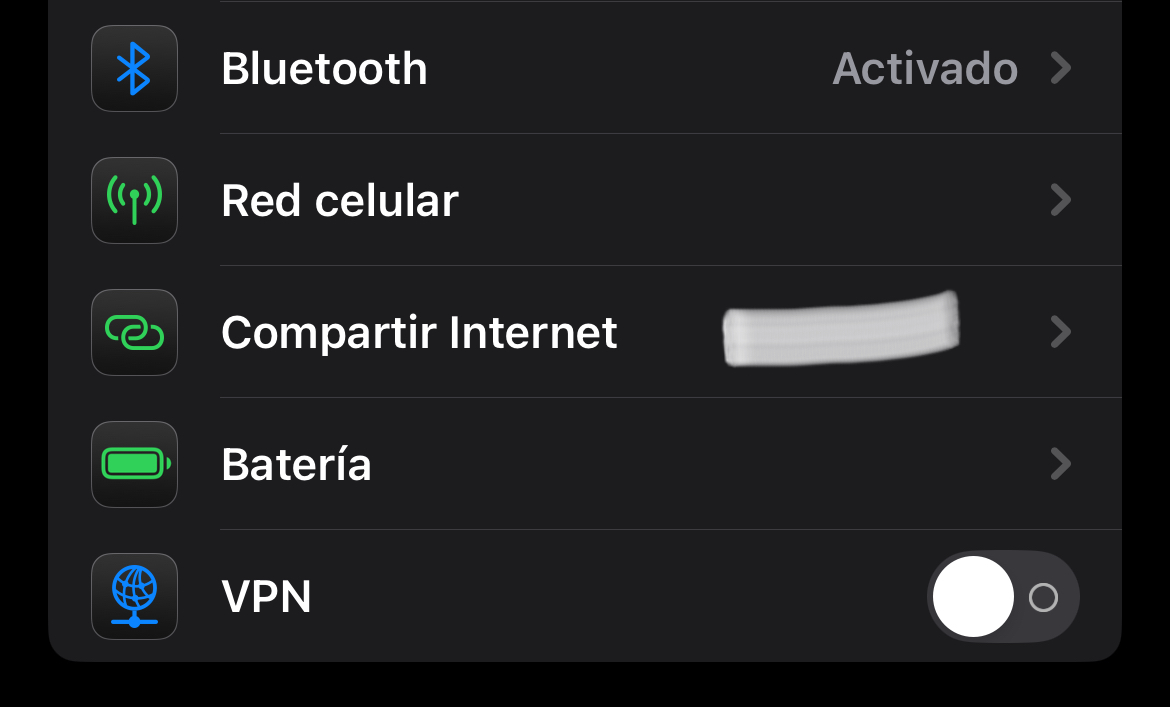The width and height of the screenshot is (1170, 707).
Task: Open Red celular settings
Action: (584, 200)
